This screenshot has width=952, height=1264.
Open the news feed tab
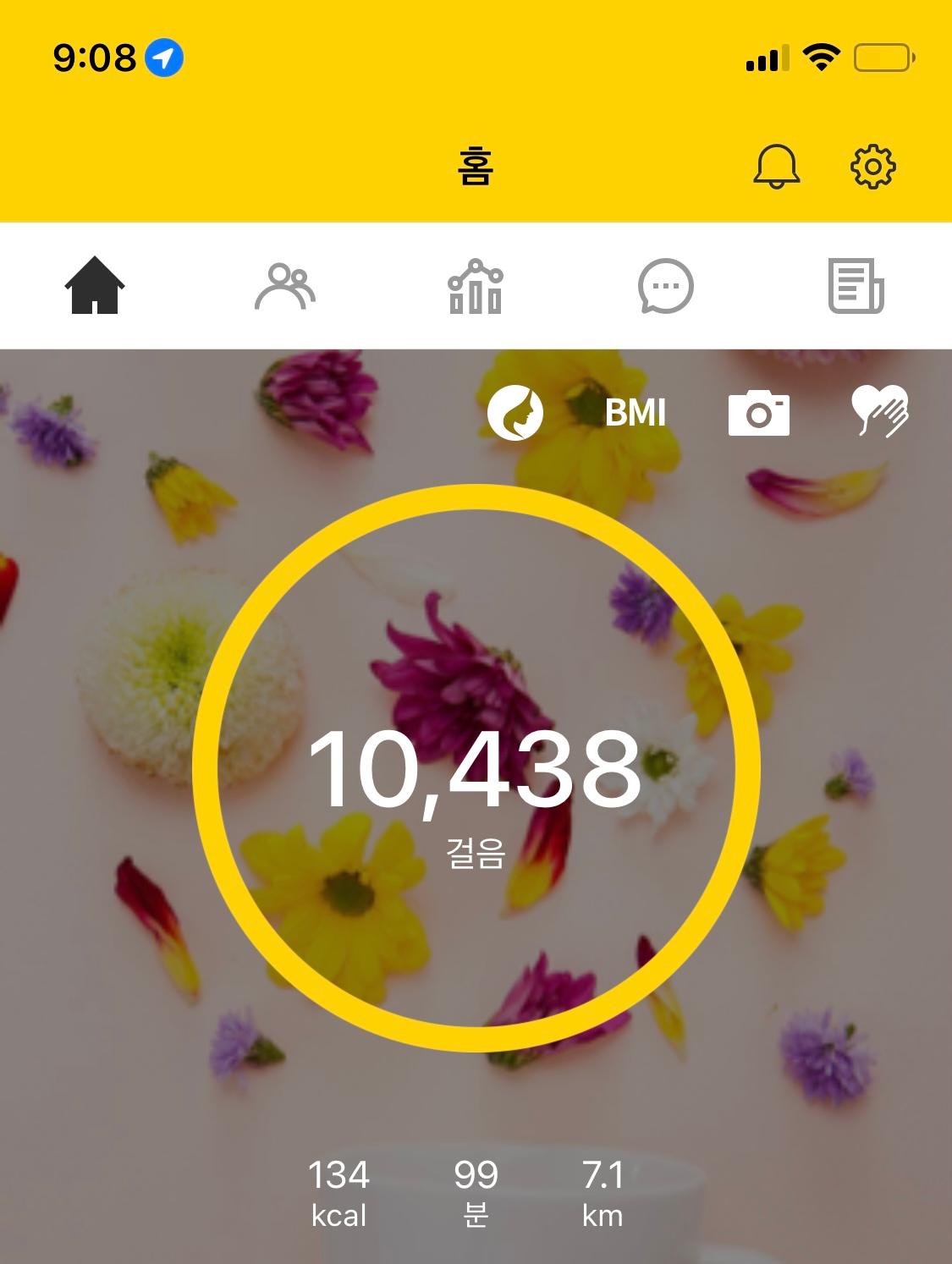click(x=856, y=286)
